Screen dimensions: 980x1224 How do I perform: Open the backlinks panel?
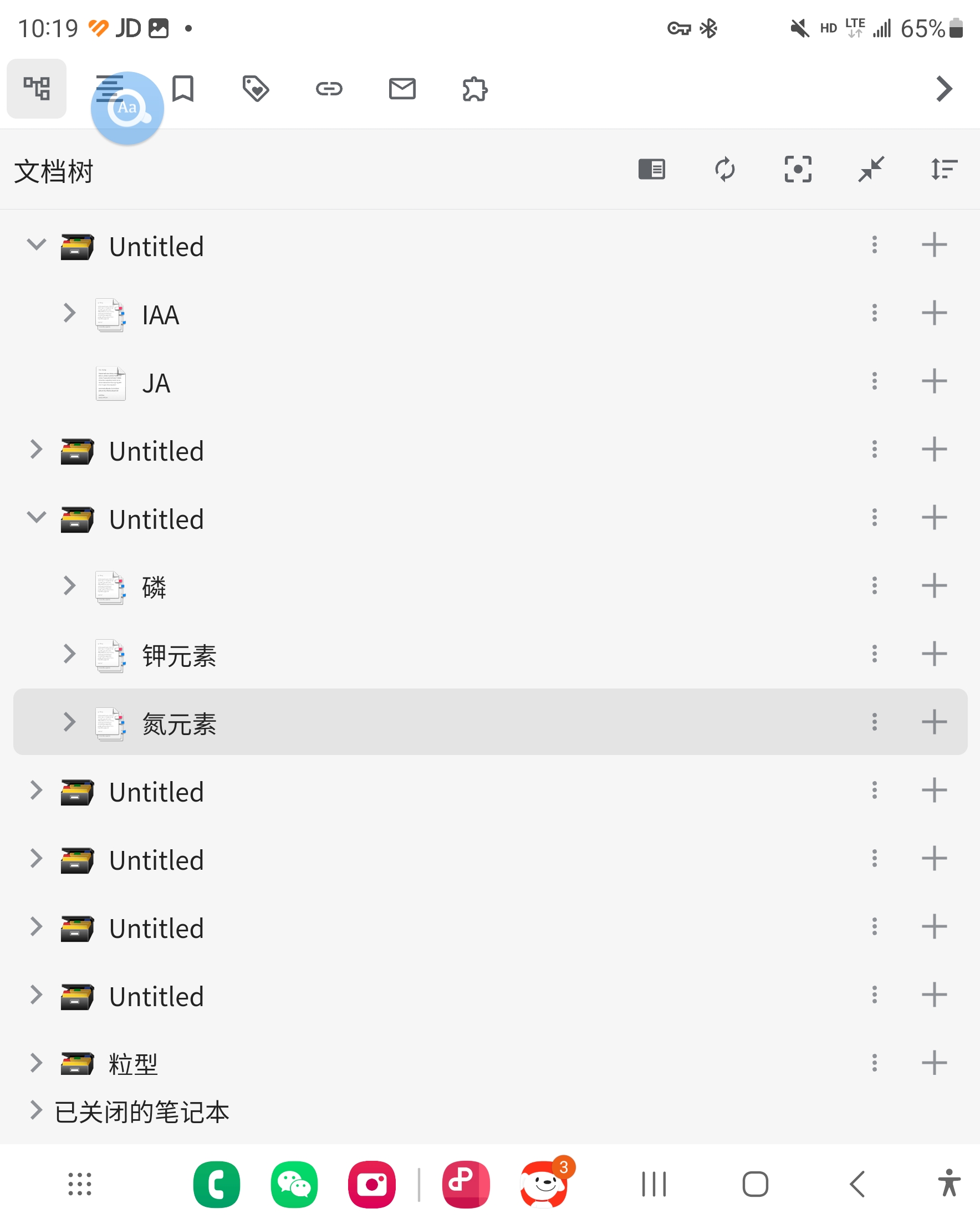329,89
